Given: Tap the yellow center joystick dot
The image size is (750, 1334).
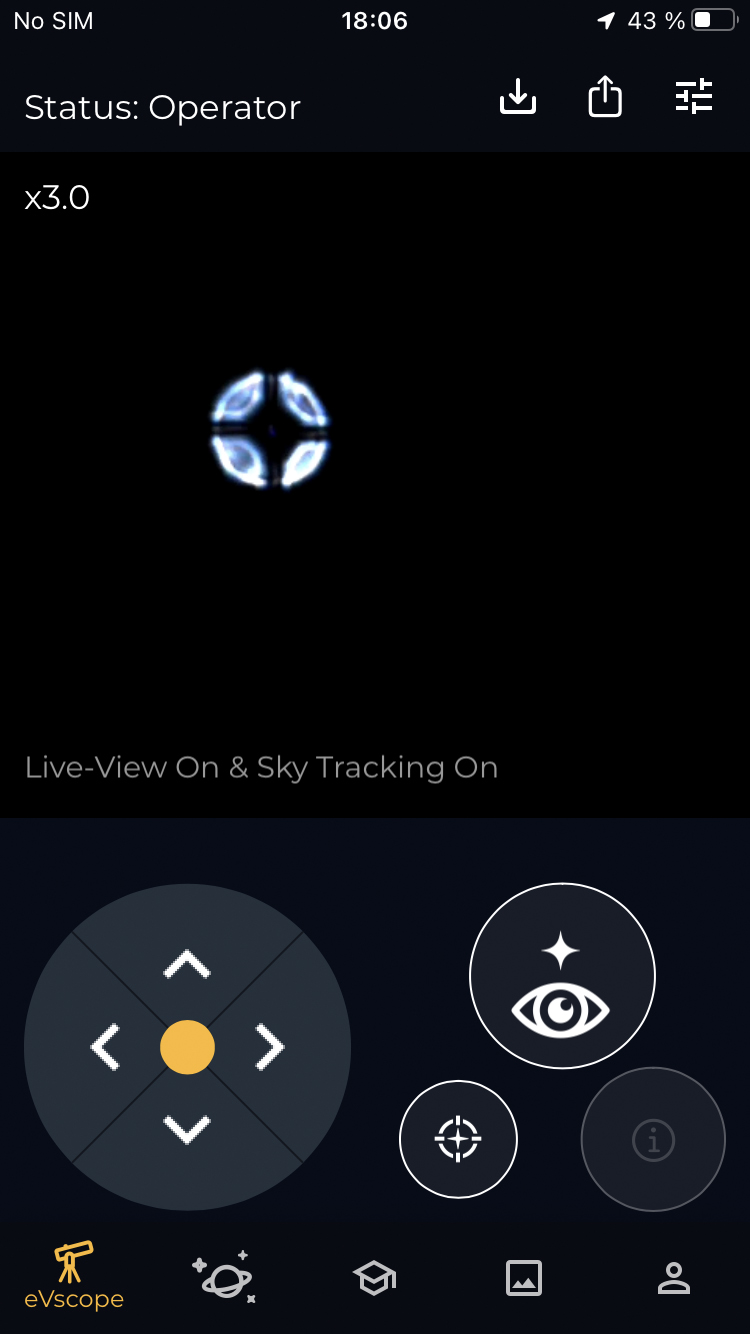Looking at the screenshot, I should coord(187,1047).
